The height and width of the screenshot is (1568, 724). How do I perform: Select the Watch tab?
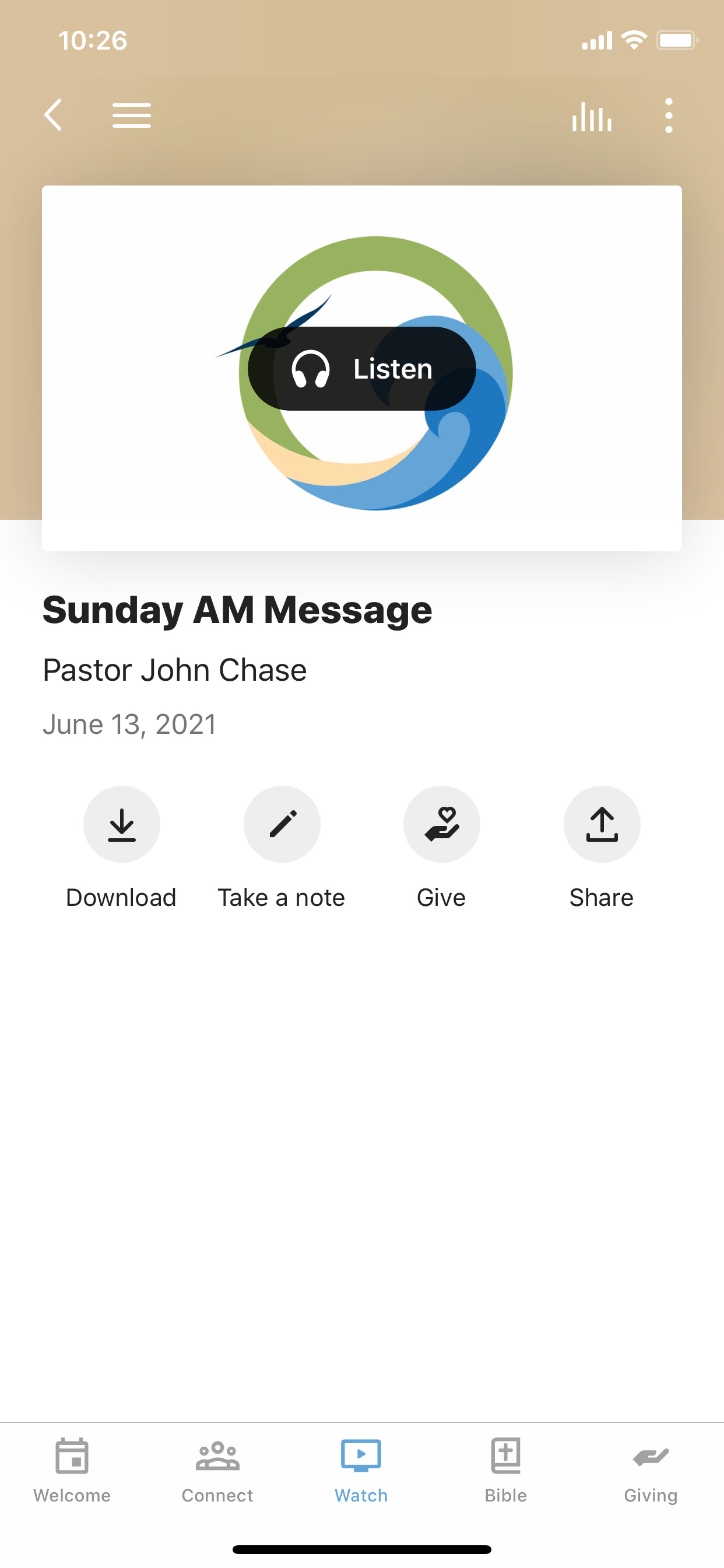pyautogui.click(x=361, y=1471)
